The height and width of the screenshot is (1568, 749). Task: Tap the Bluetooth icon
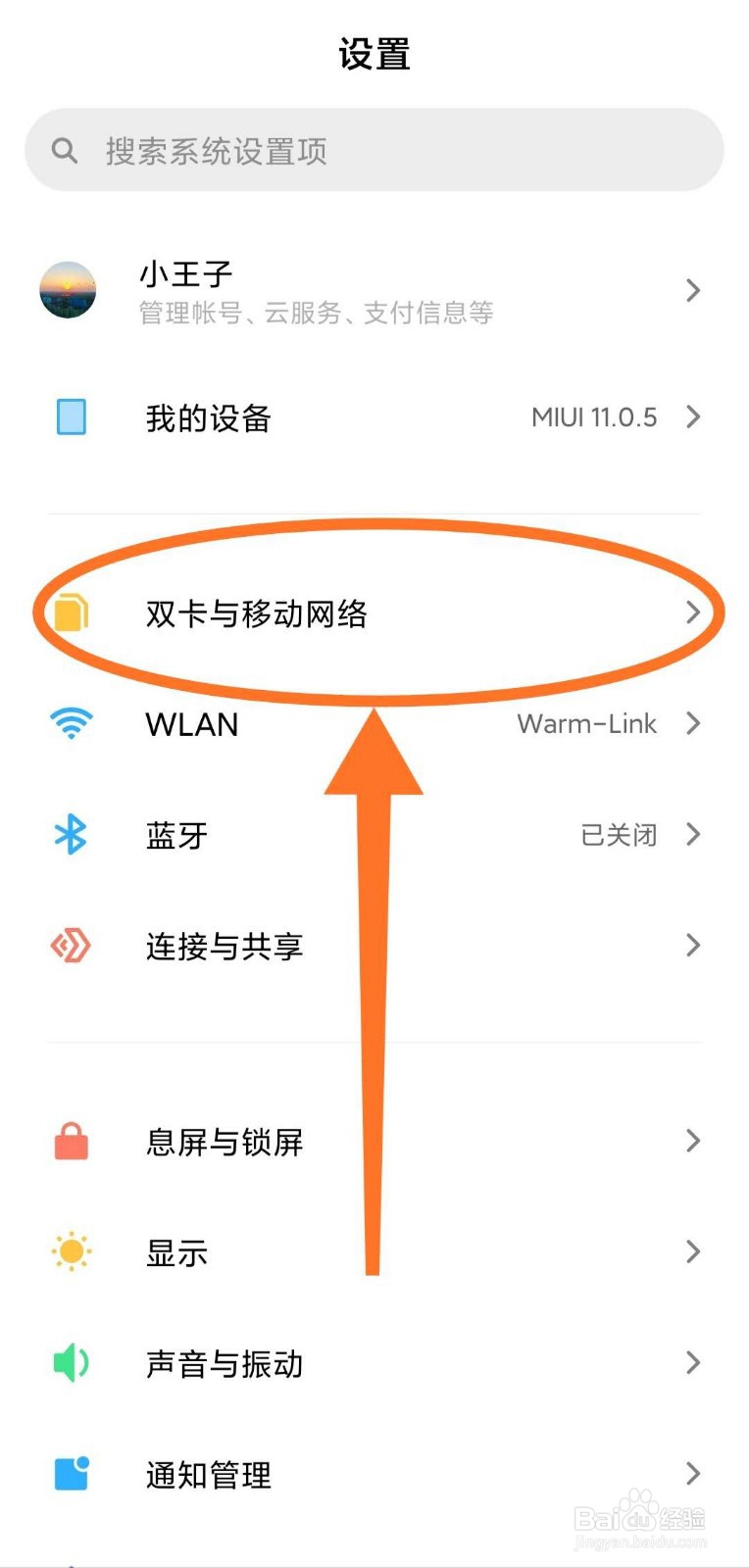pyautogui.click(x=70, y=834)
